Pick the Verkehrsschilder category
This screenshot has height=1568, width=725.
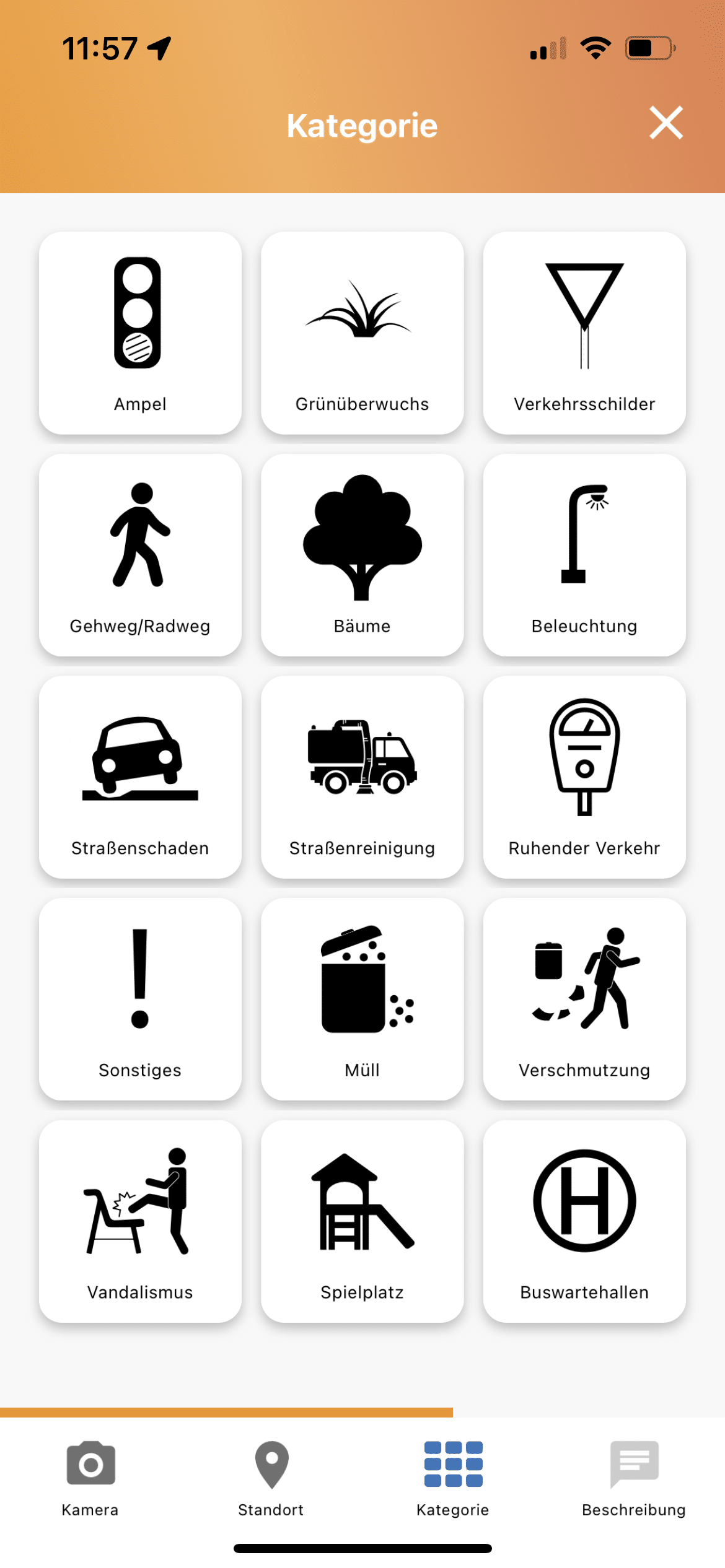584,333
